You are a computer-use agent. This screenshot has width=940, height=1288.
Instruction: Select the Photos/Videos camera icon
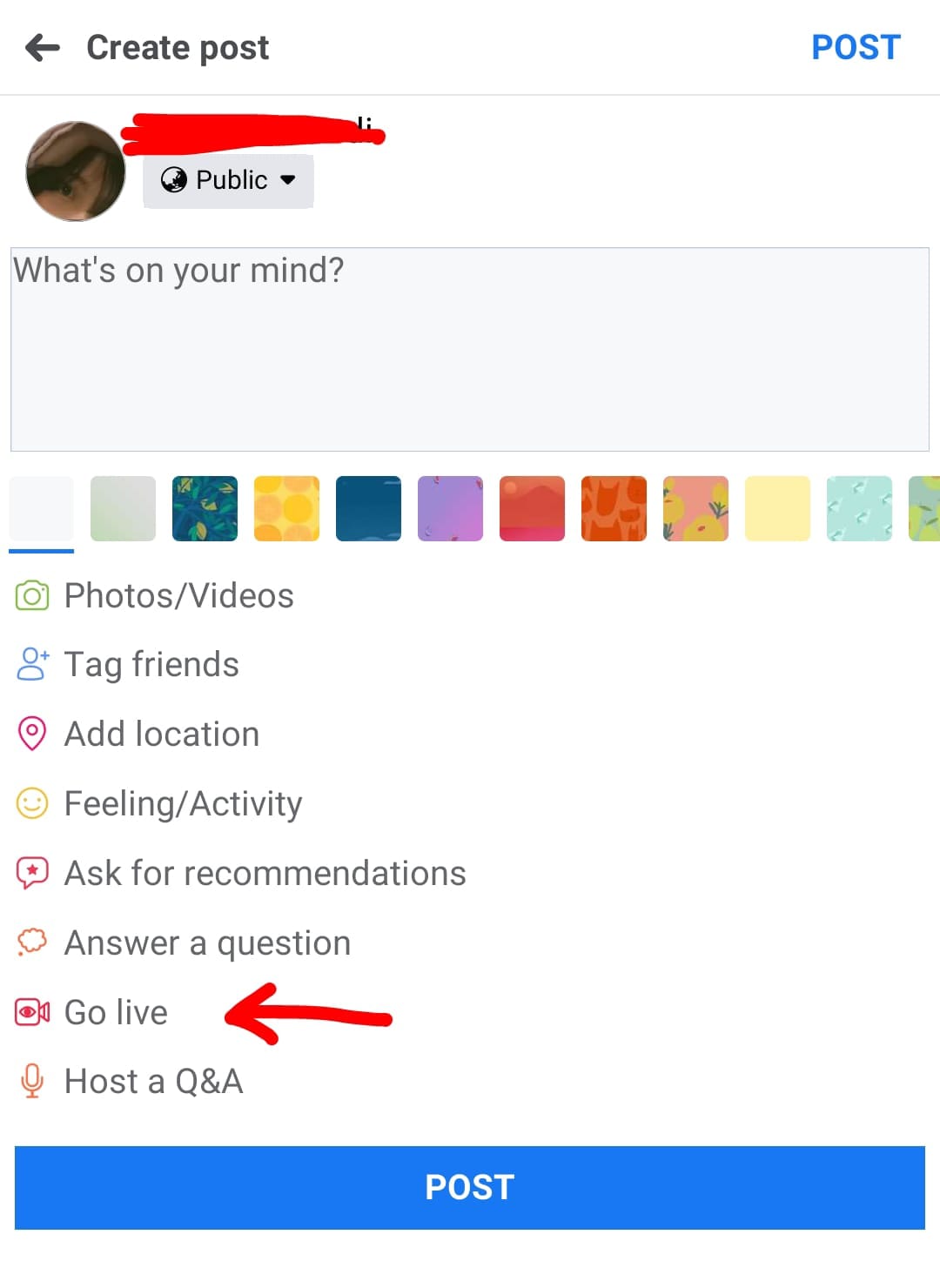point(32,595)
